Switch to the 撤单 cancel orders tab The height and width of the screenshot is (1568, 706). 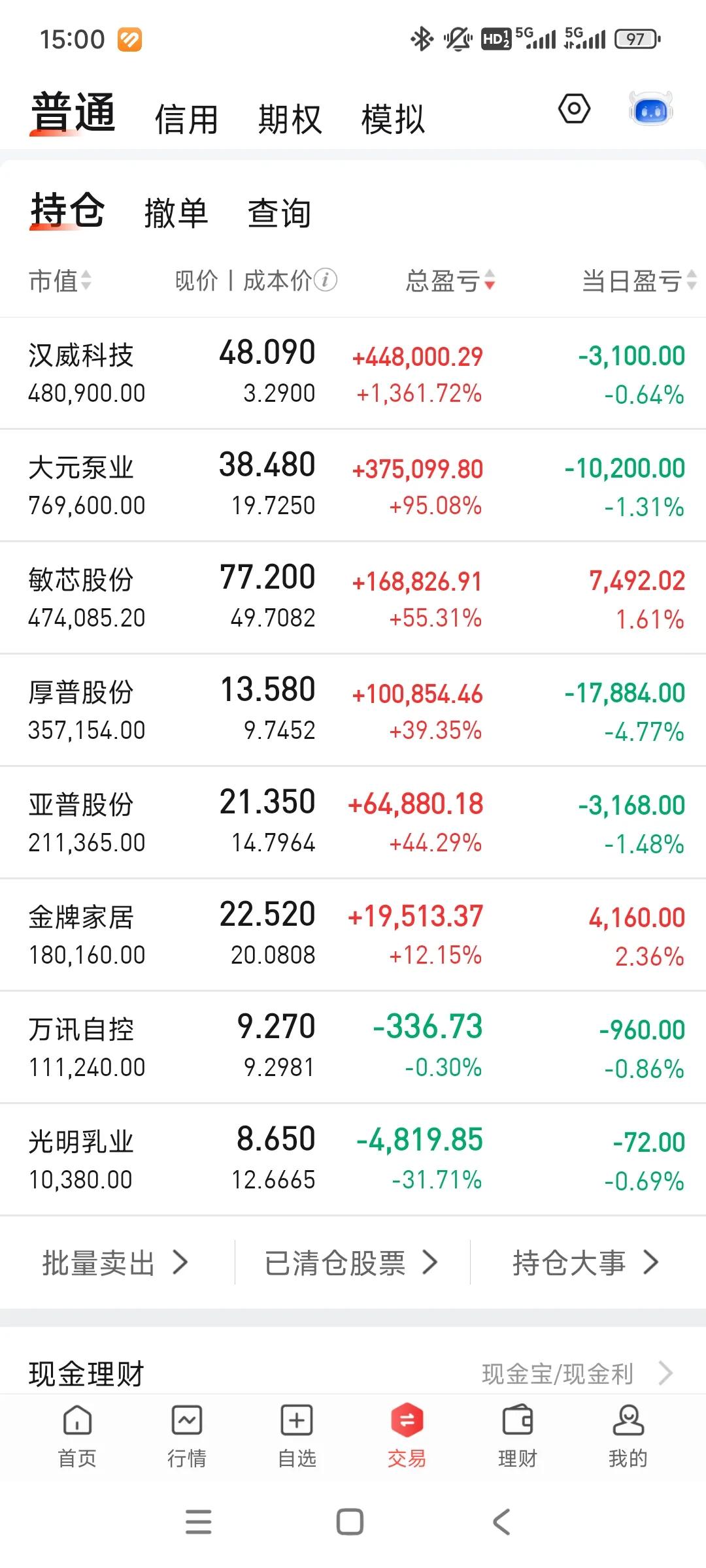tap(175, 212)
